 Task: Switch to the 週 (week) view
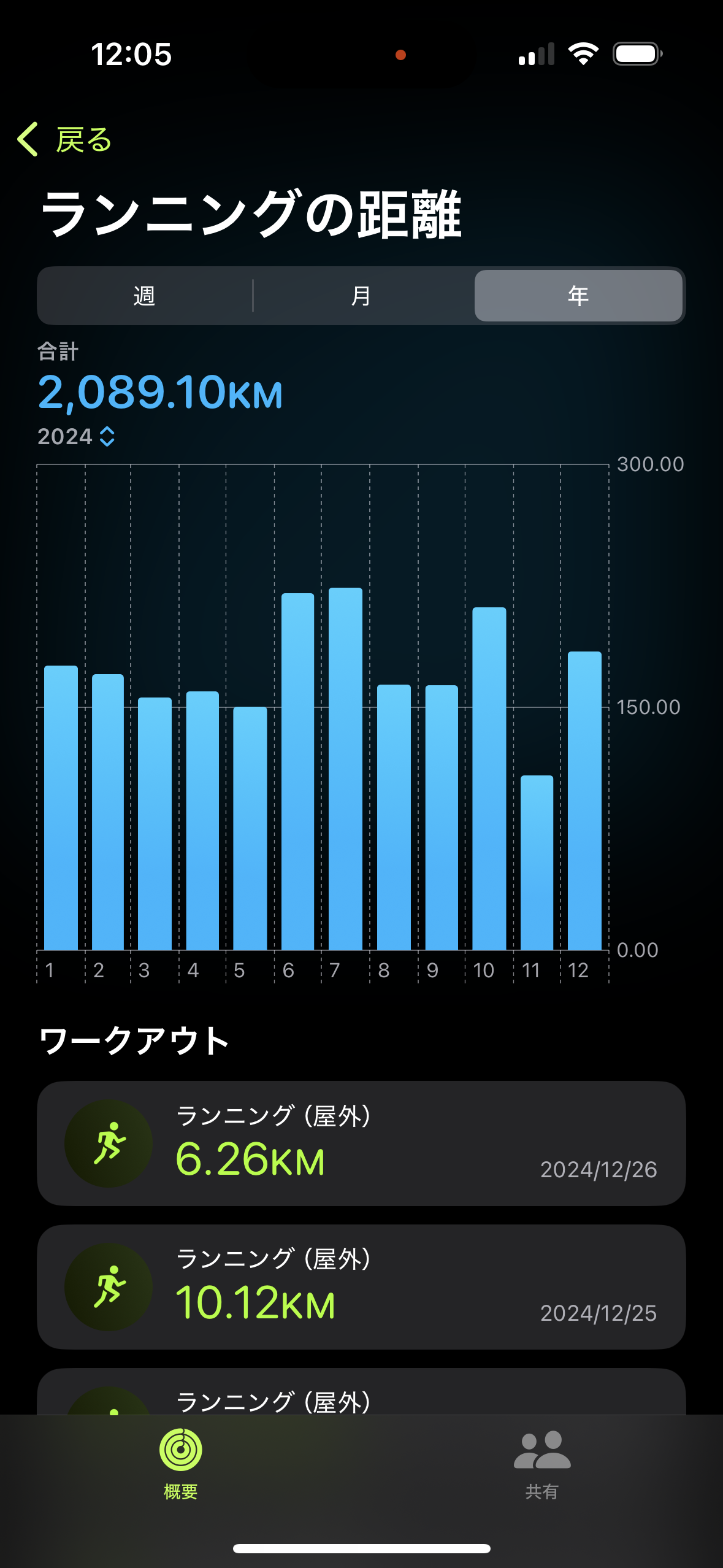click(x=145, y=296)
